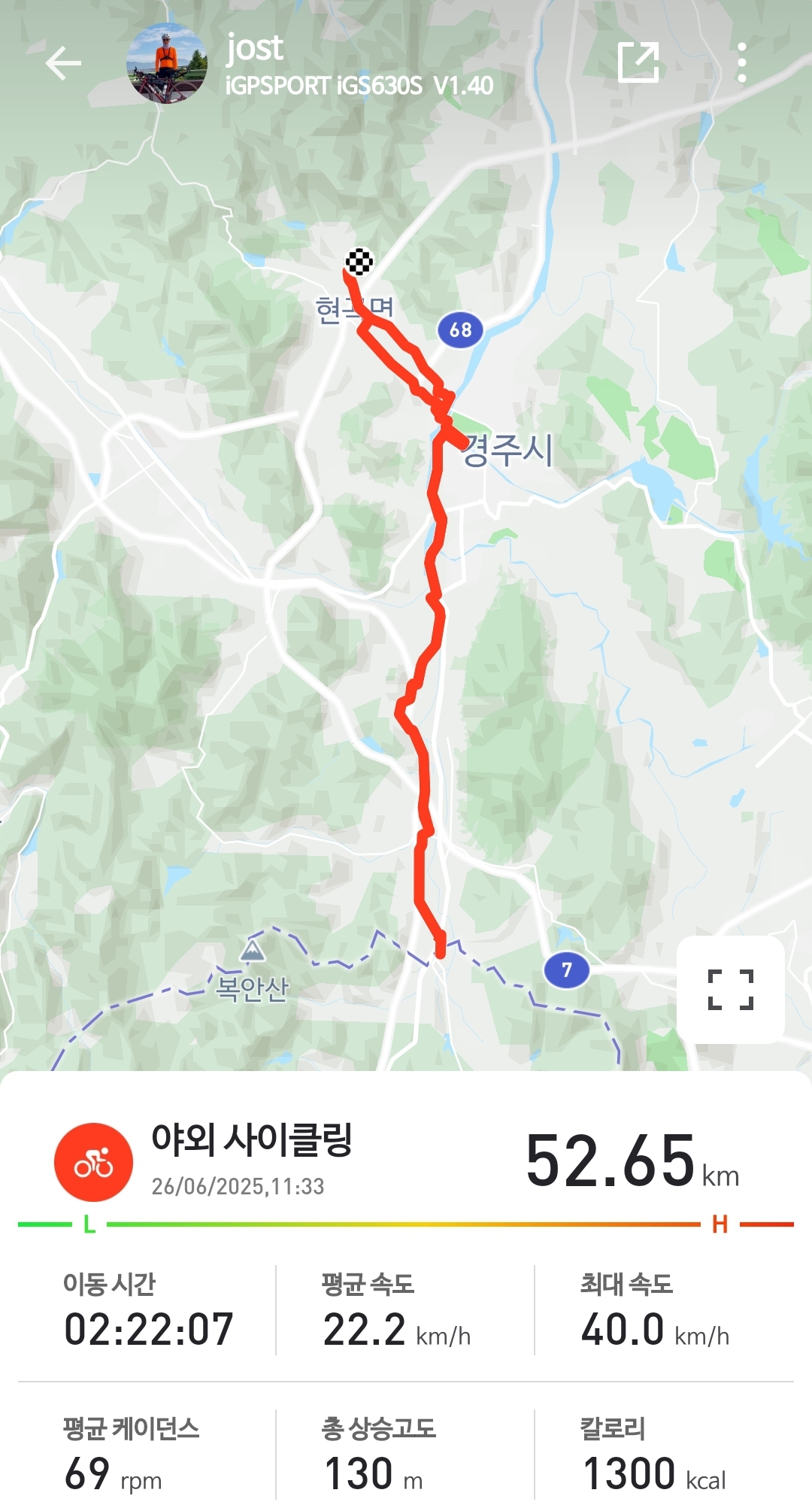Share this cycling activity
Viewport: 812px width, 1508px height.
(638, 62)
